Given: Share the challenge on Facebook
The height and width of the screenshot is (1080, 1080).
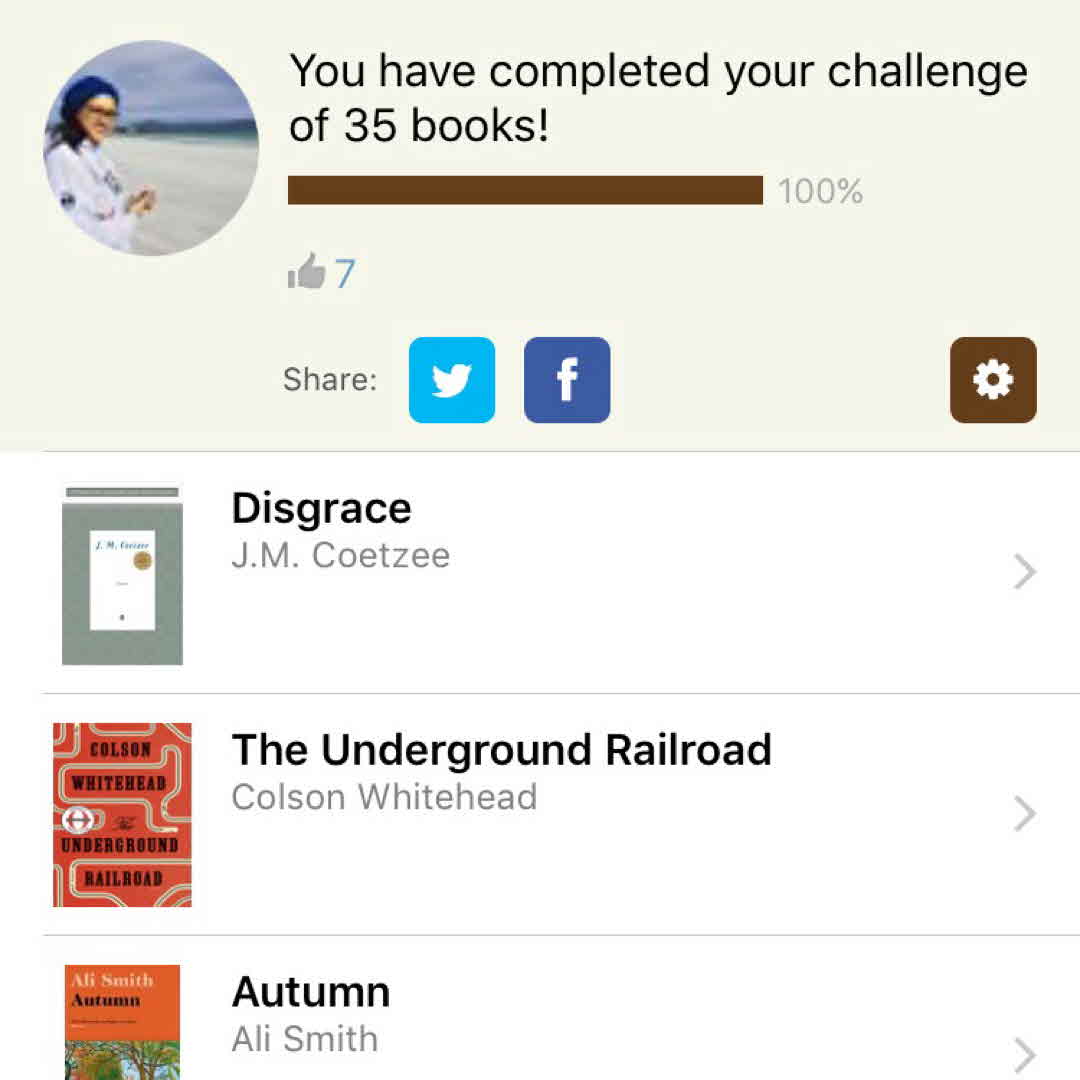Looking at the screenshot, I should [x=567, y=380].
